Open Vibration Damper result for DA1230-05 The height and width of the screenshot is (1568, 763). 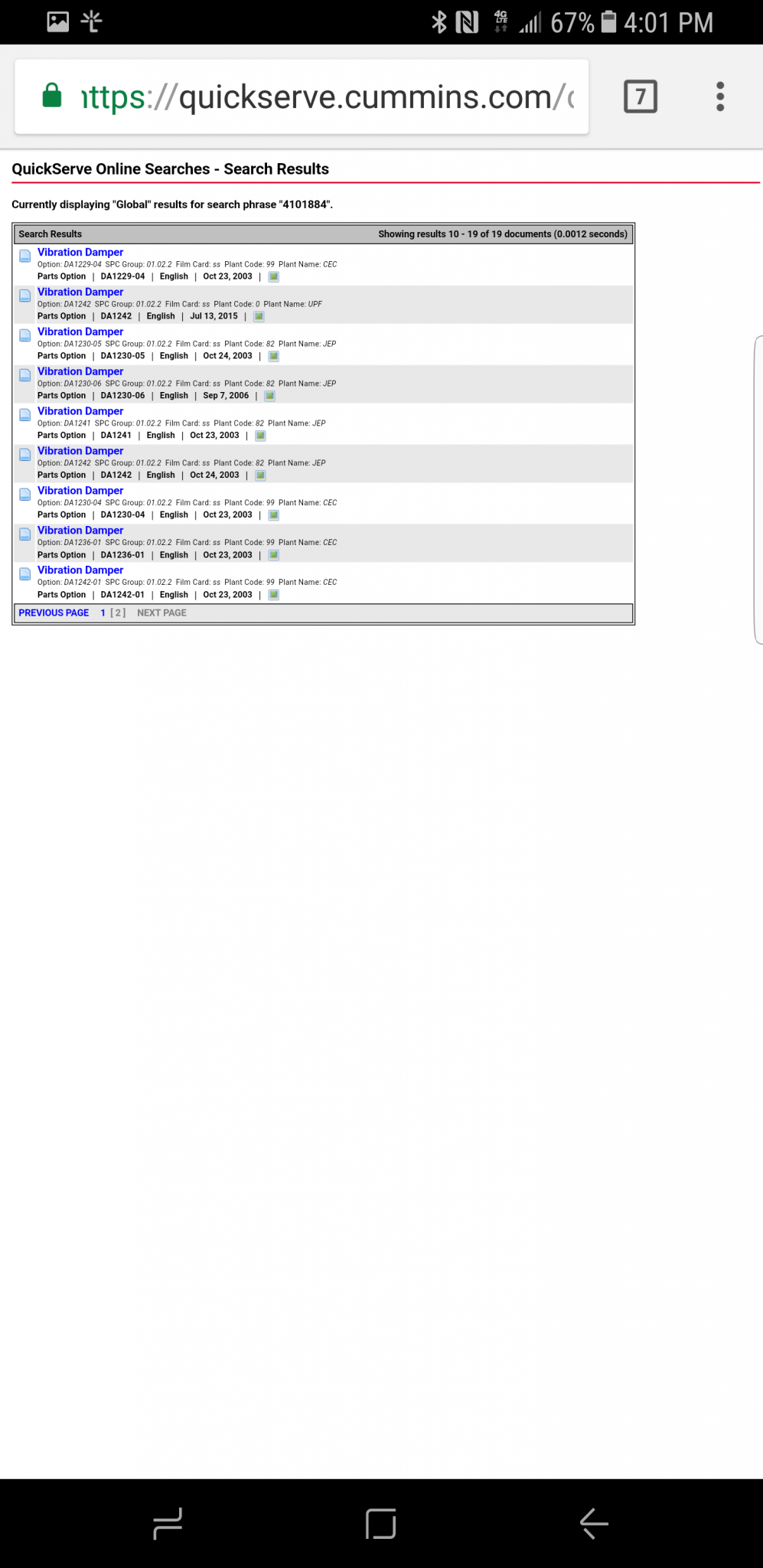click(x=80, y=332)
